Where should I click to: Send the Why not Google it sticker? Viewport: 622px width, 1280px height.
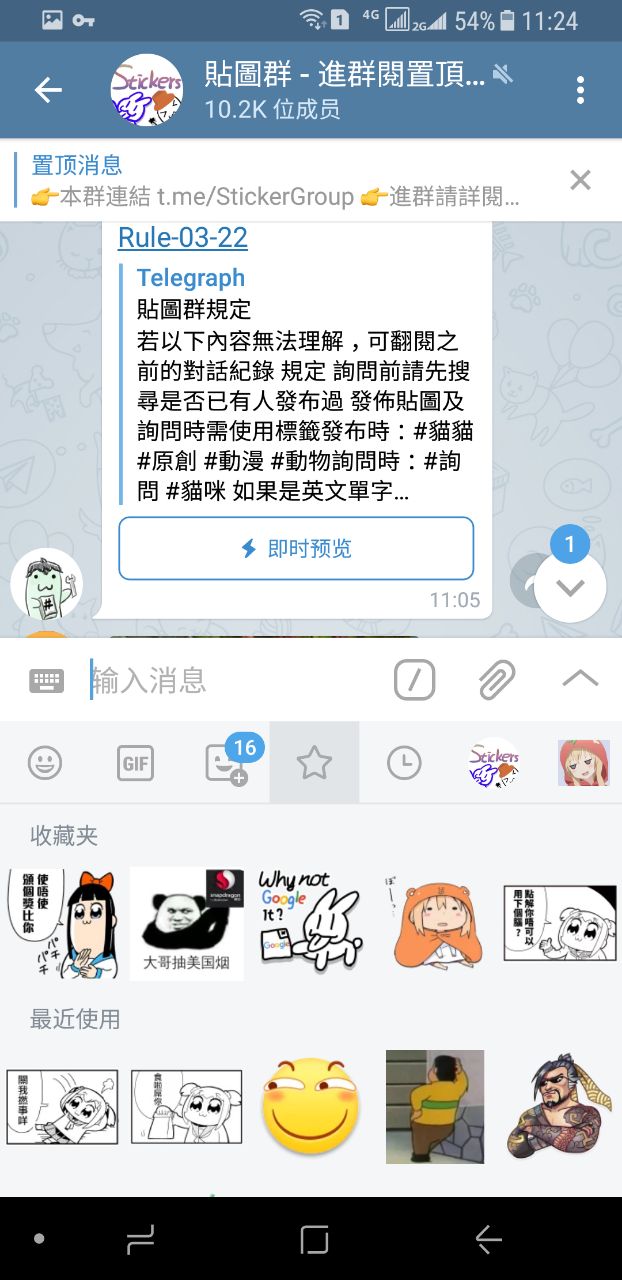coord(309,924)
